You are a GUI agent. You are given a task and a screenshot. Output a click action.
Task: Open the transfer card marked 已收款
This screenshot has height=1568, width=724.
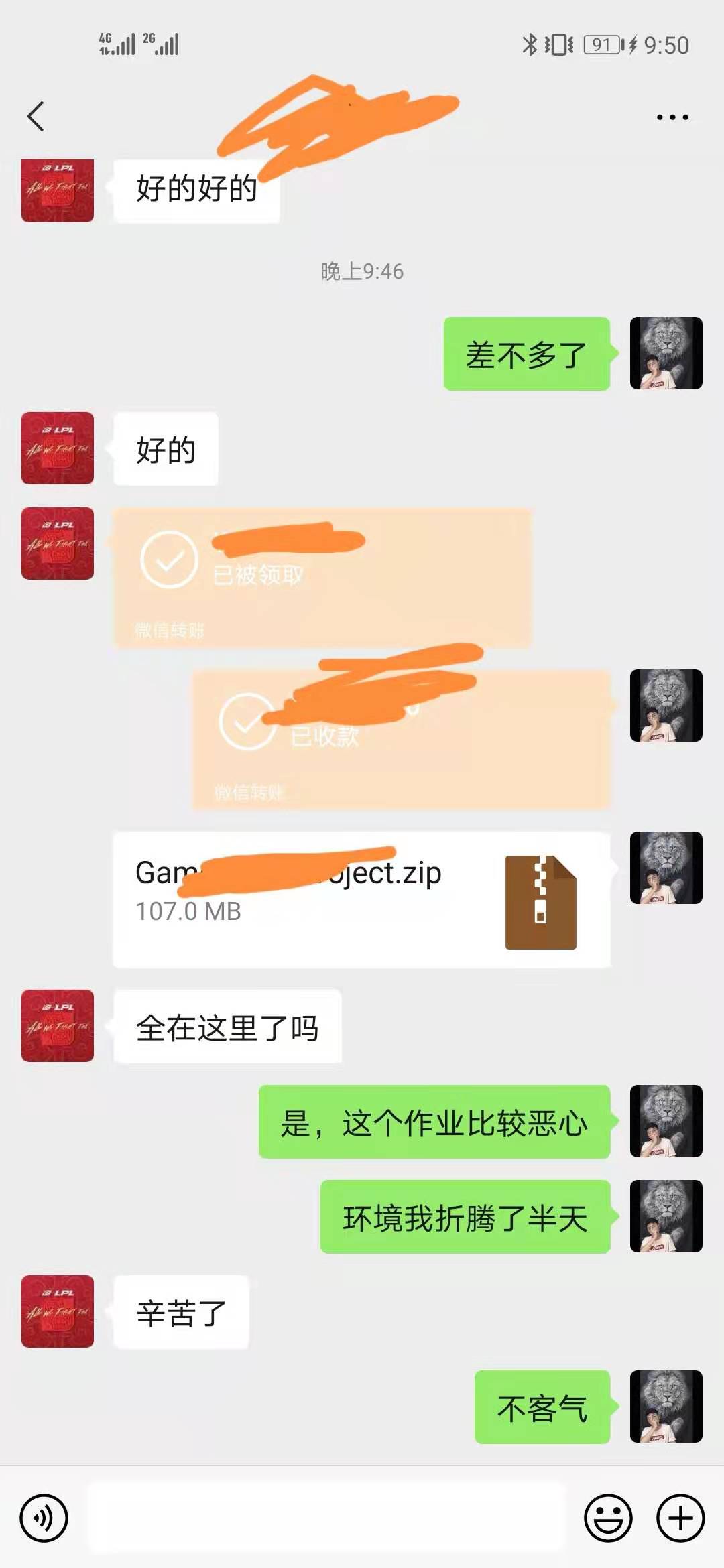(401, 740)
